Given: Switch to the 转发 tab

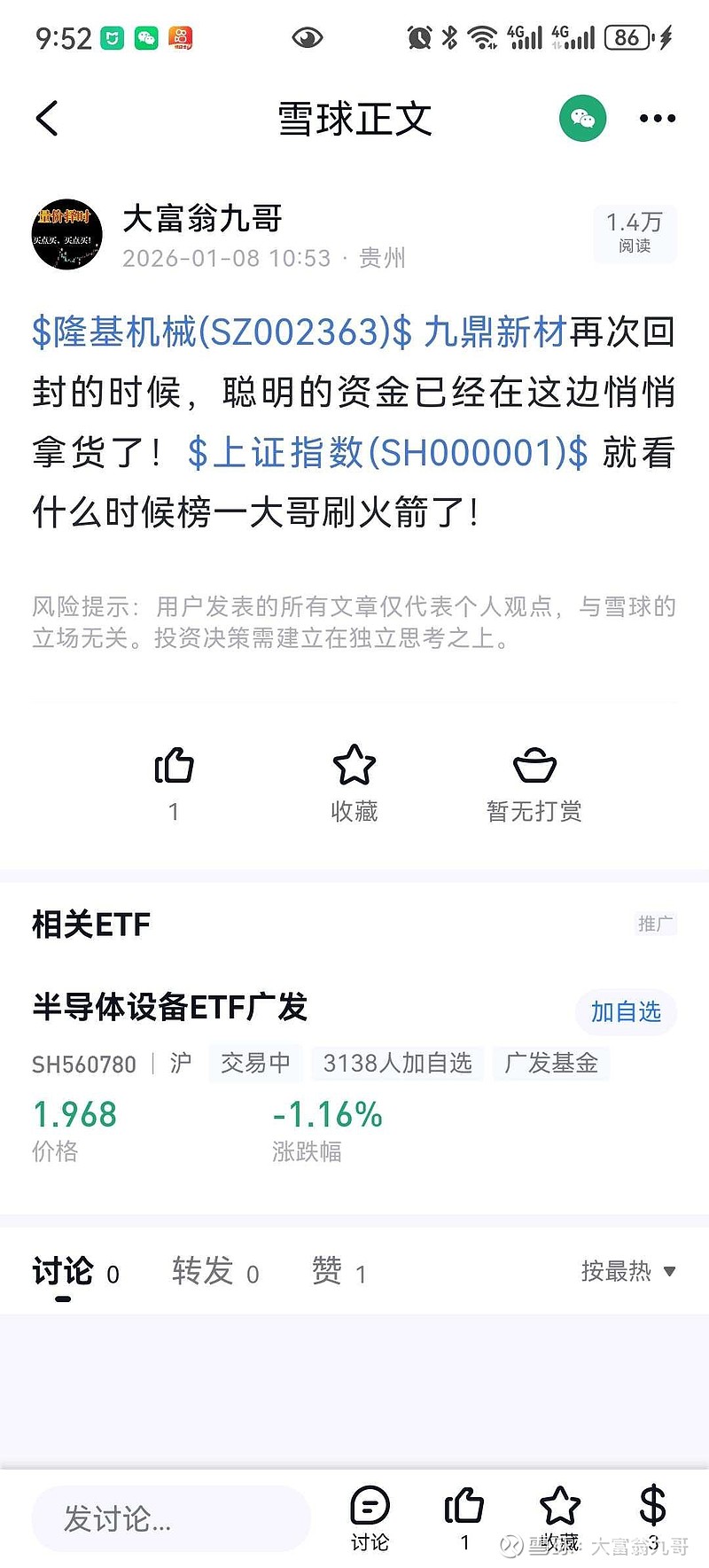Looking at the screenshot, I should click(x=202, y=1271).
